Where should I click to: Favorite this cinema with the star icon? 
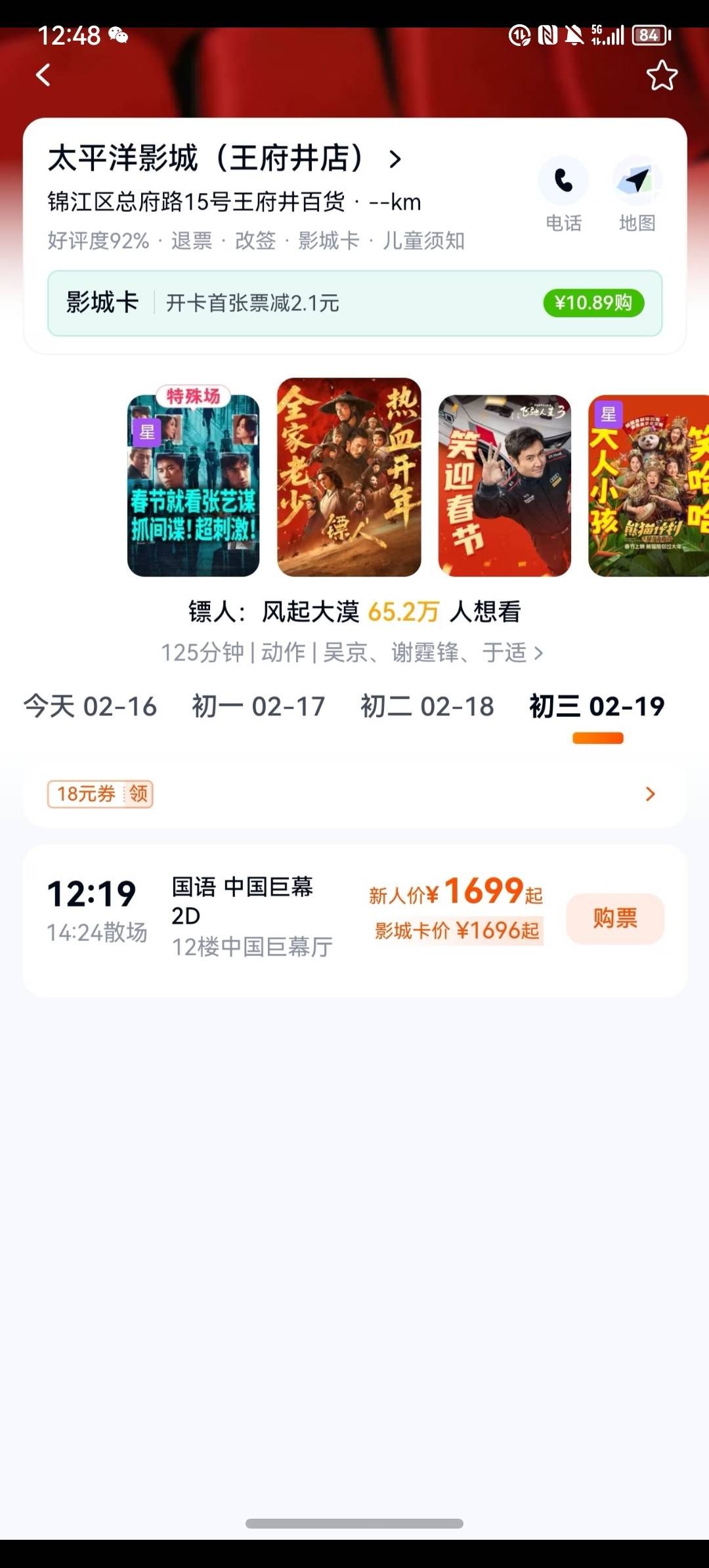coord(662,76)
